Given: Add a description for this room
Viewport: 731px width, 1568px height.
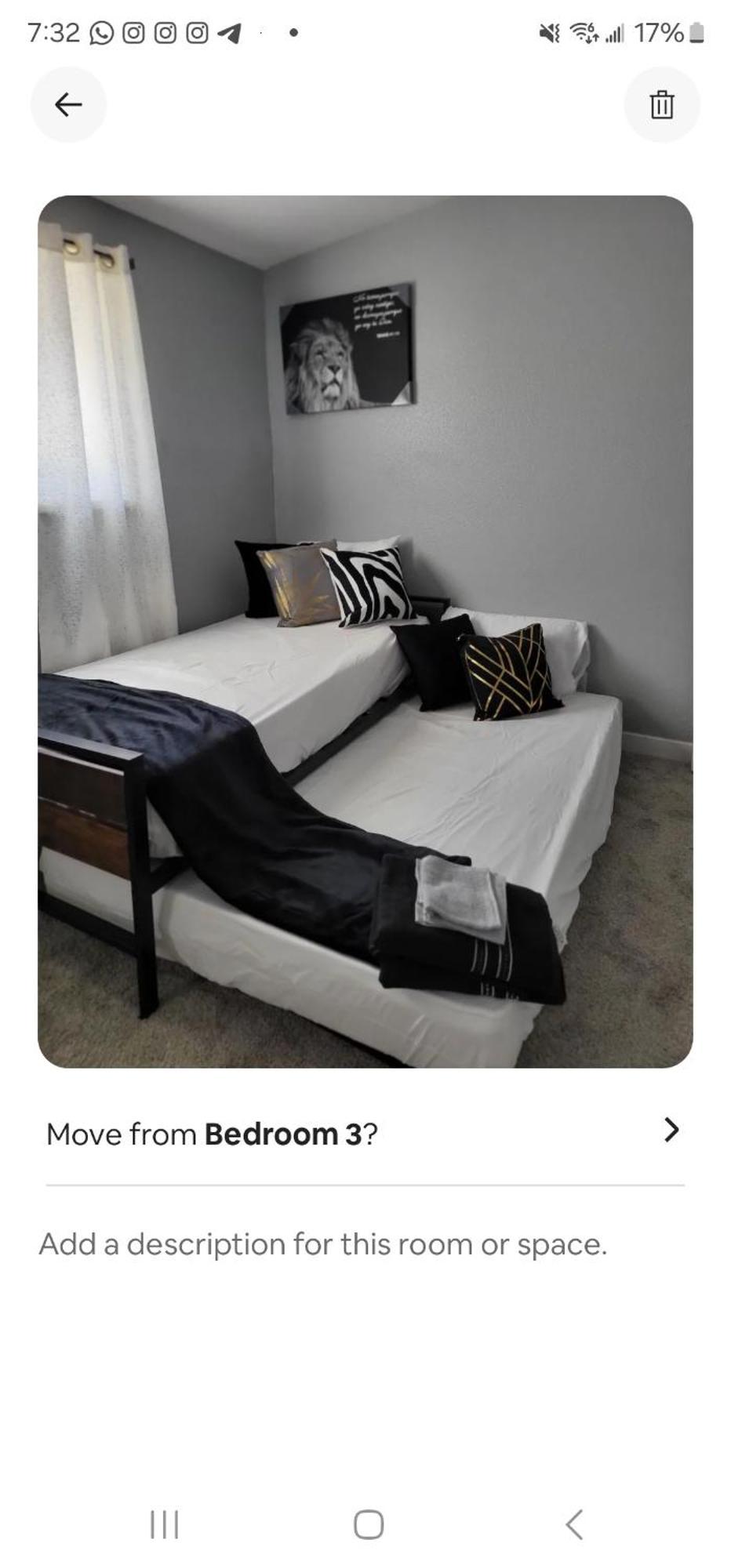Looking at the screenshot, I should pyautogui.click(x=323, y=1244).
